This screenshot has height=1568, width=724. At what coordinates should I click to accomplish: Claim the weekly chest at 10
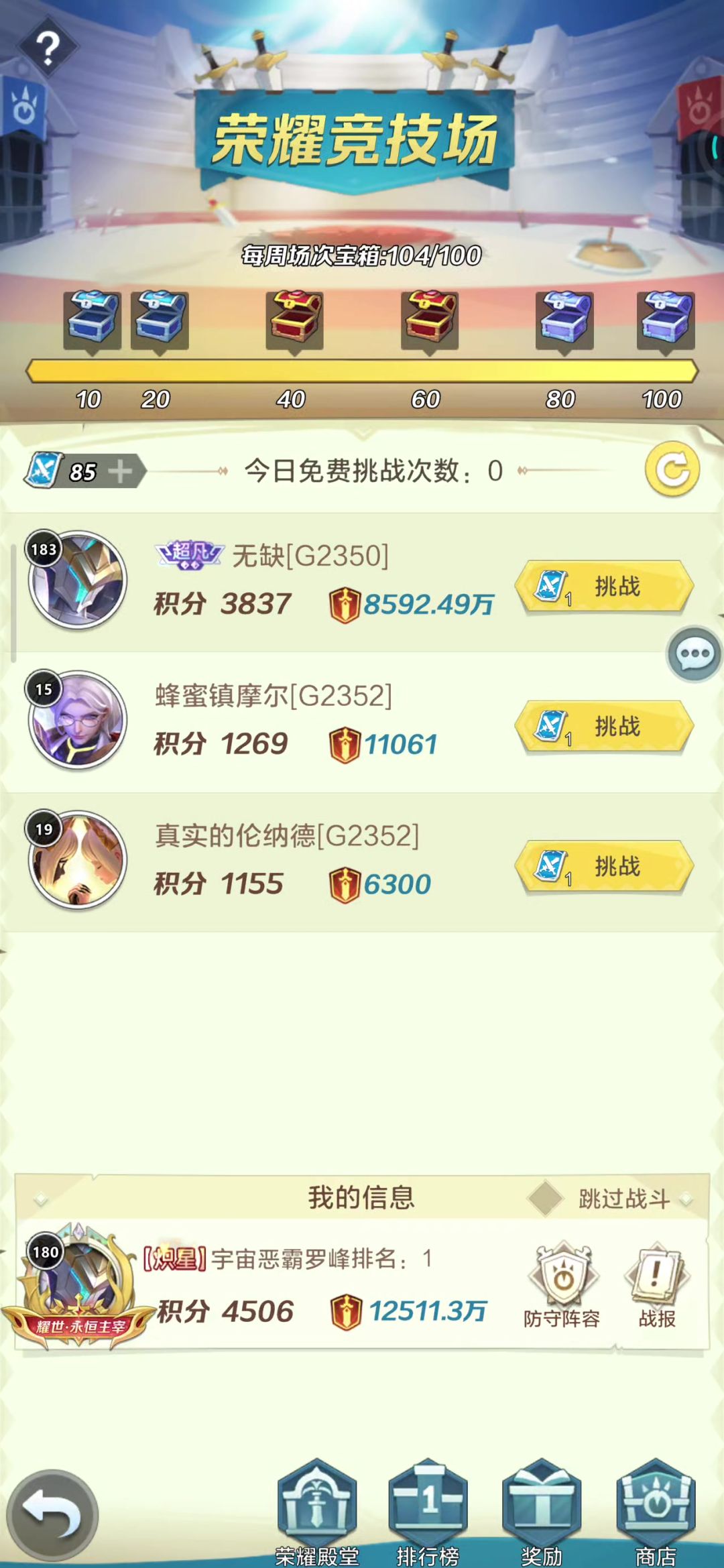point(92,319)
